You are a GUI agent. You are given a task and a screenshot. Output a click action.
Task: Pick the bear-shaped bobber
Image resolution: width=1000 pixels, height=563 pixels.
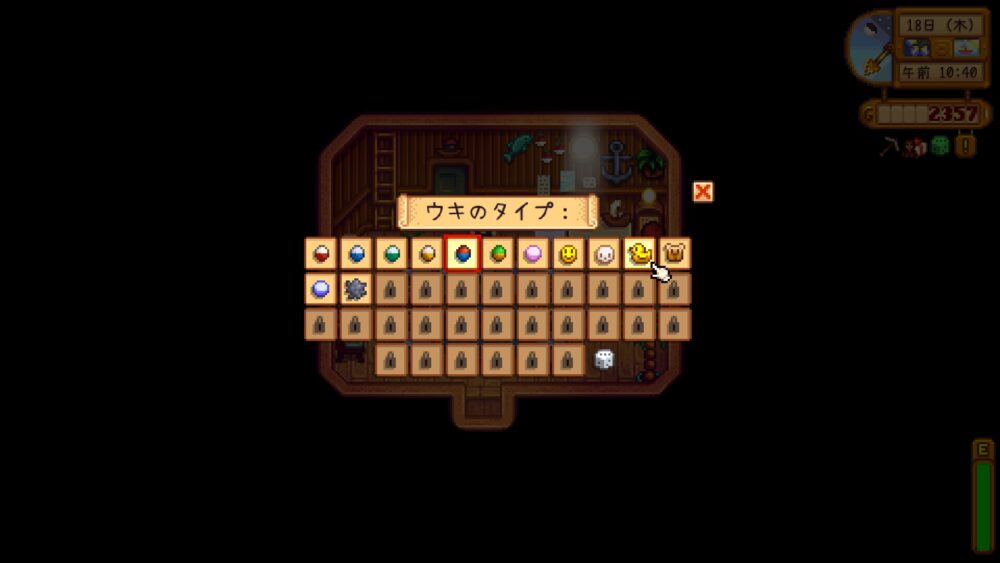[675, 254]
